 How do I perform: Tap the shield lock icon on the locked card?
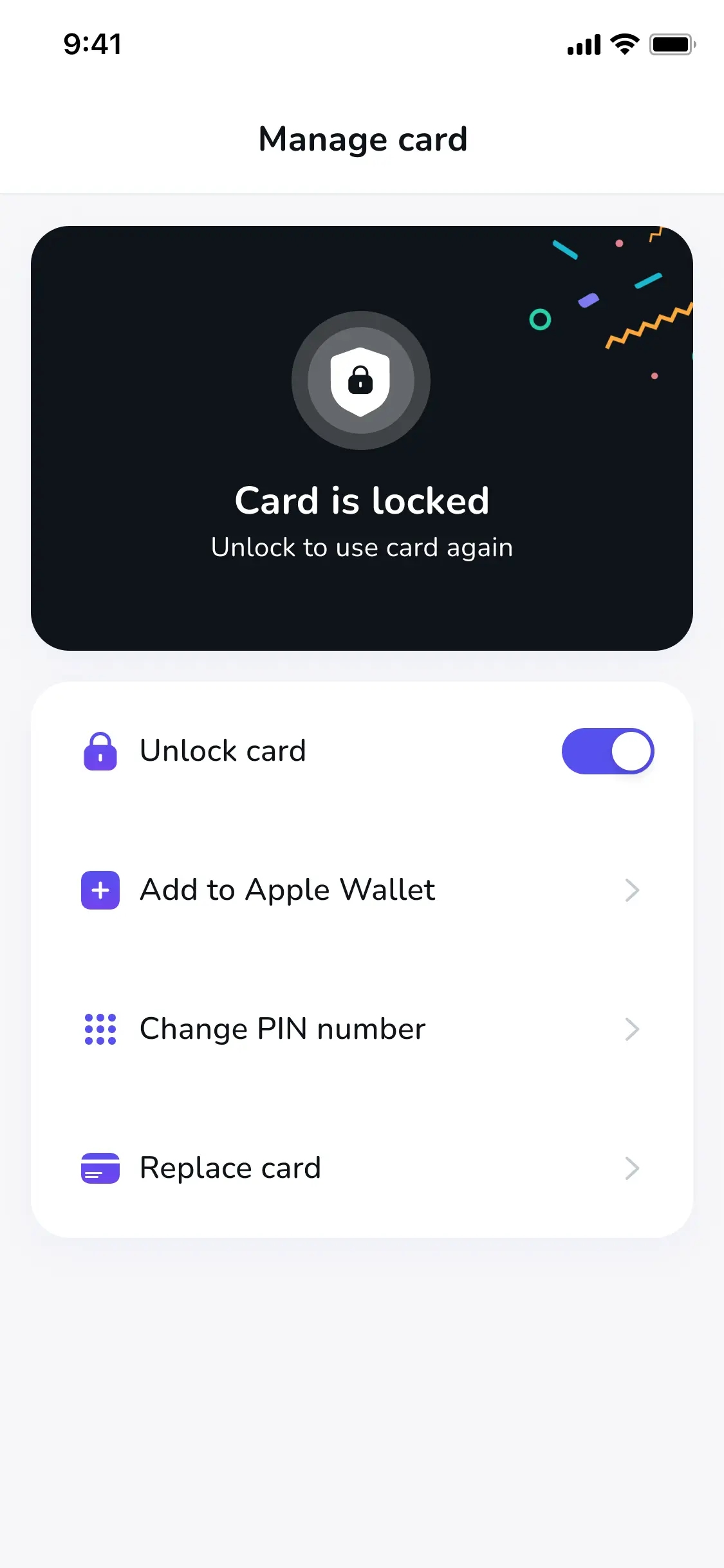coord(361,381)
